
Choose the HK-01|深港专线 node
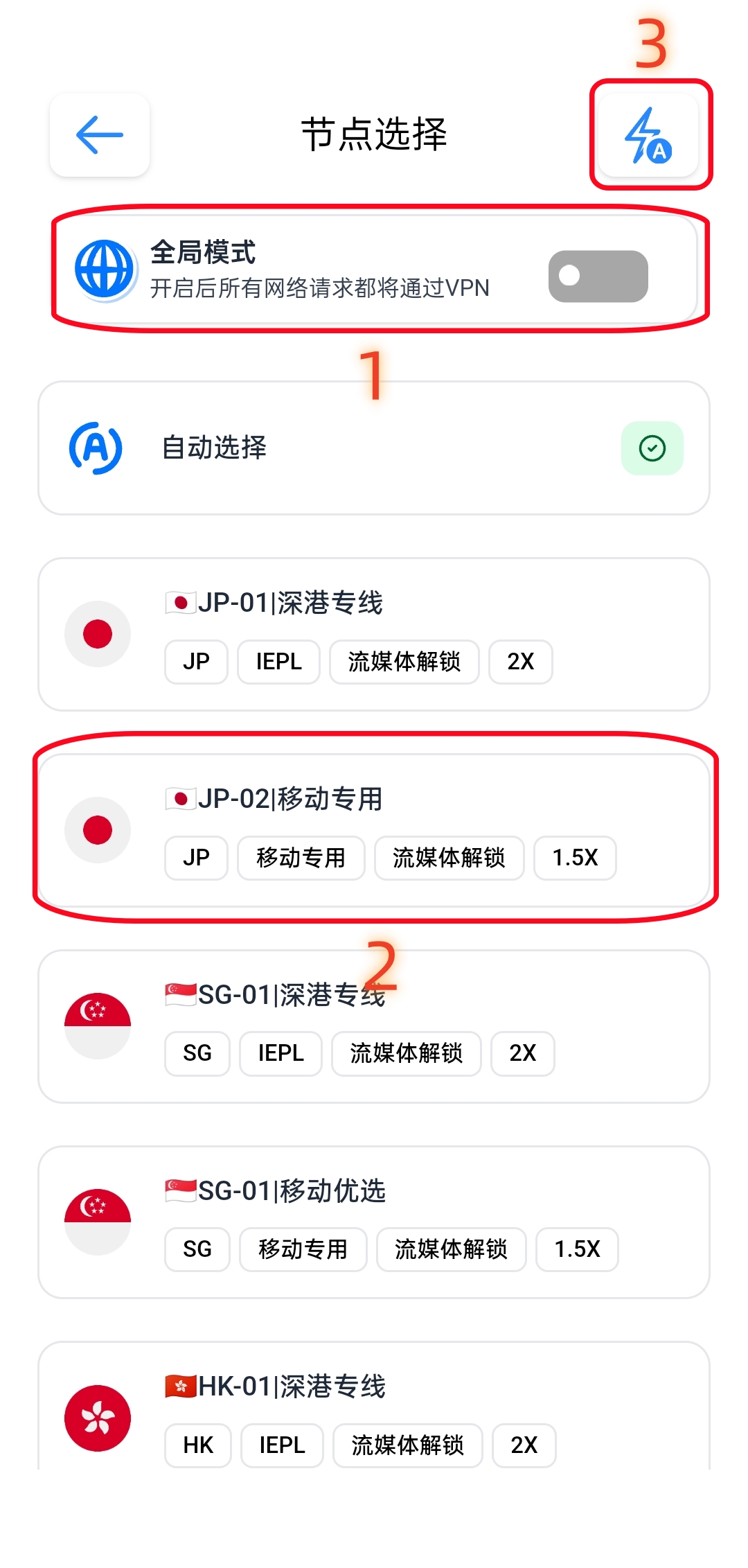tap(374, 1413)
